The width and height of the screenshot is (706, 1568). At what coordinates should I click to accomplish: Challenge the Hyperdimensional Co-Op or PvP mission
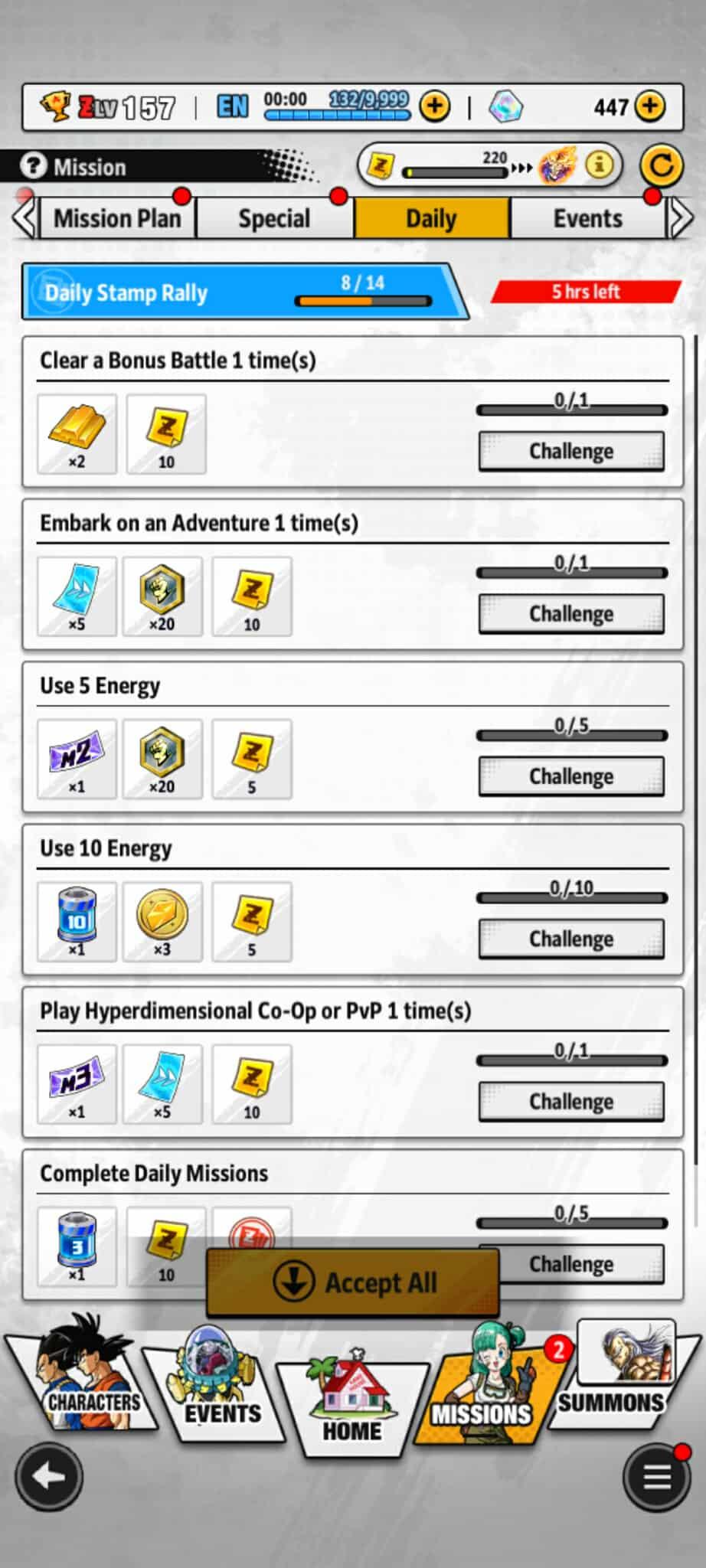[x=571, y=1102]
